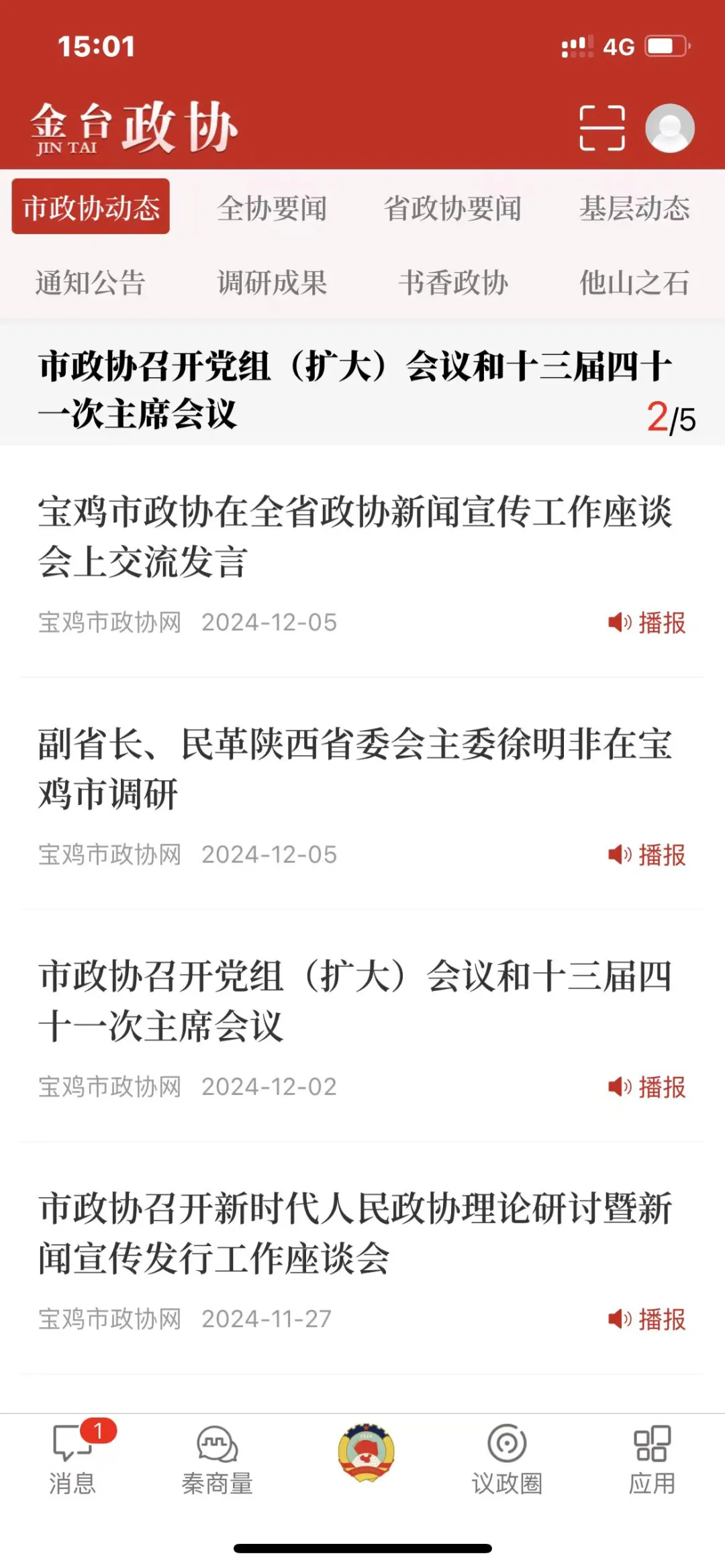Image resolution: width=725 pixels, height=1568 pixels.
Task: Open the user profile avatar
Action: coord(669,127)
